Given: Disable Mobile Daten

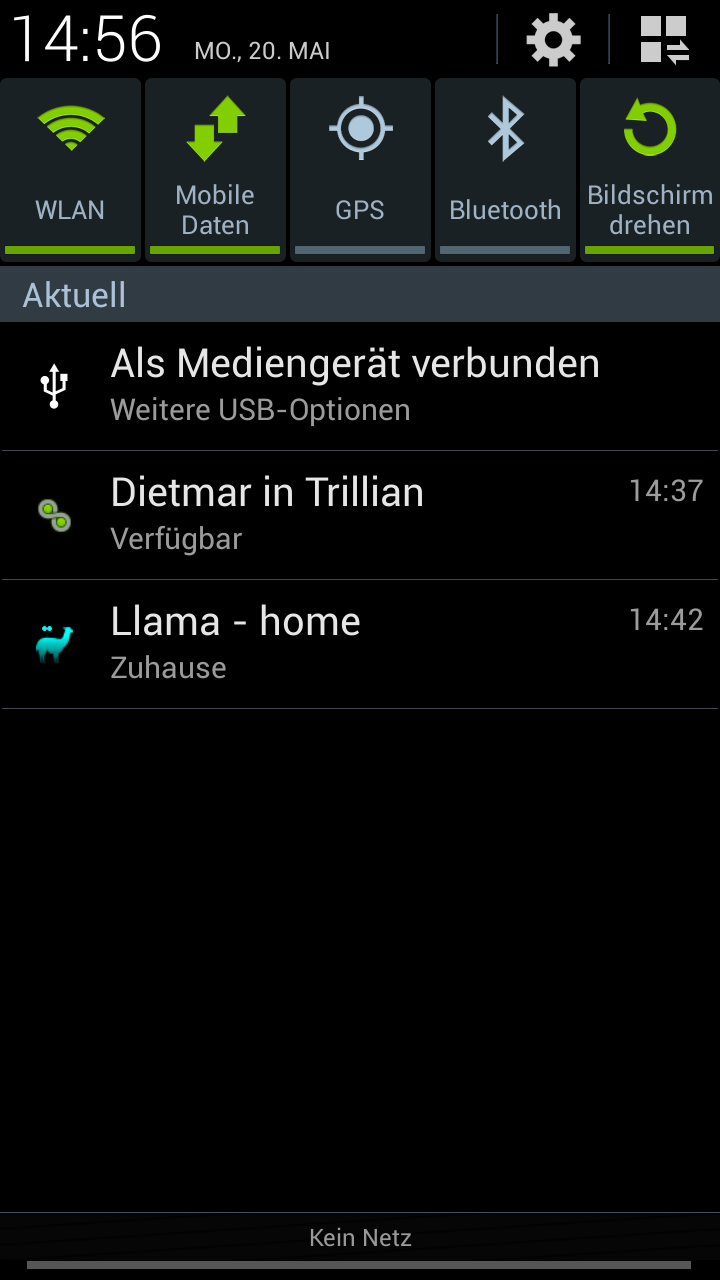Looking at the screenshot, I should (x=215, y=169).
